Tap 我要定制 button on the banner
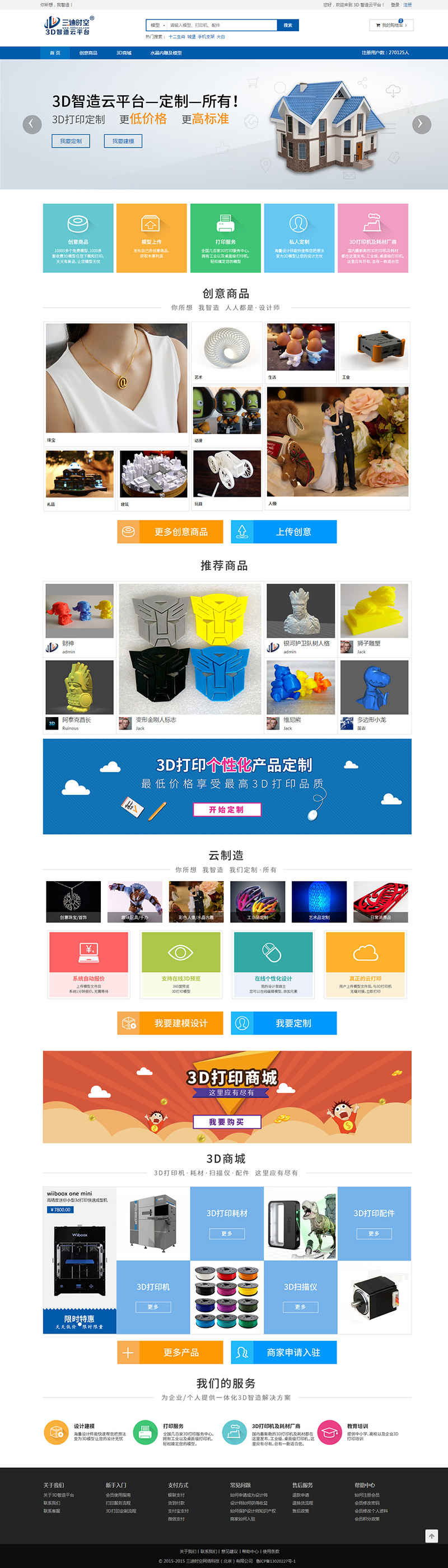Screen dimensions: 448x1568 [71, 140]
